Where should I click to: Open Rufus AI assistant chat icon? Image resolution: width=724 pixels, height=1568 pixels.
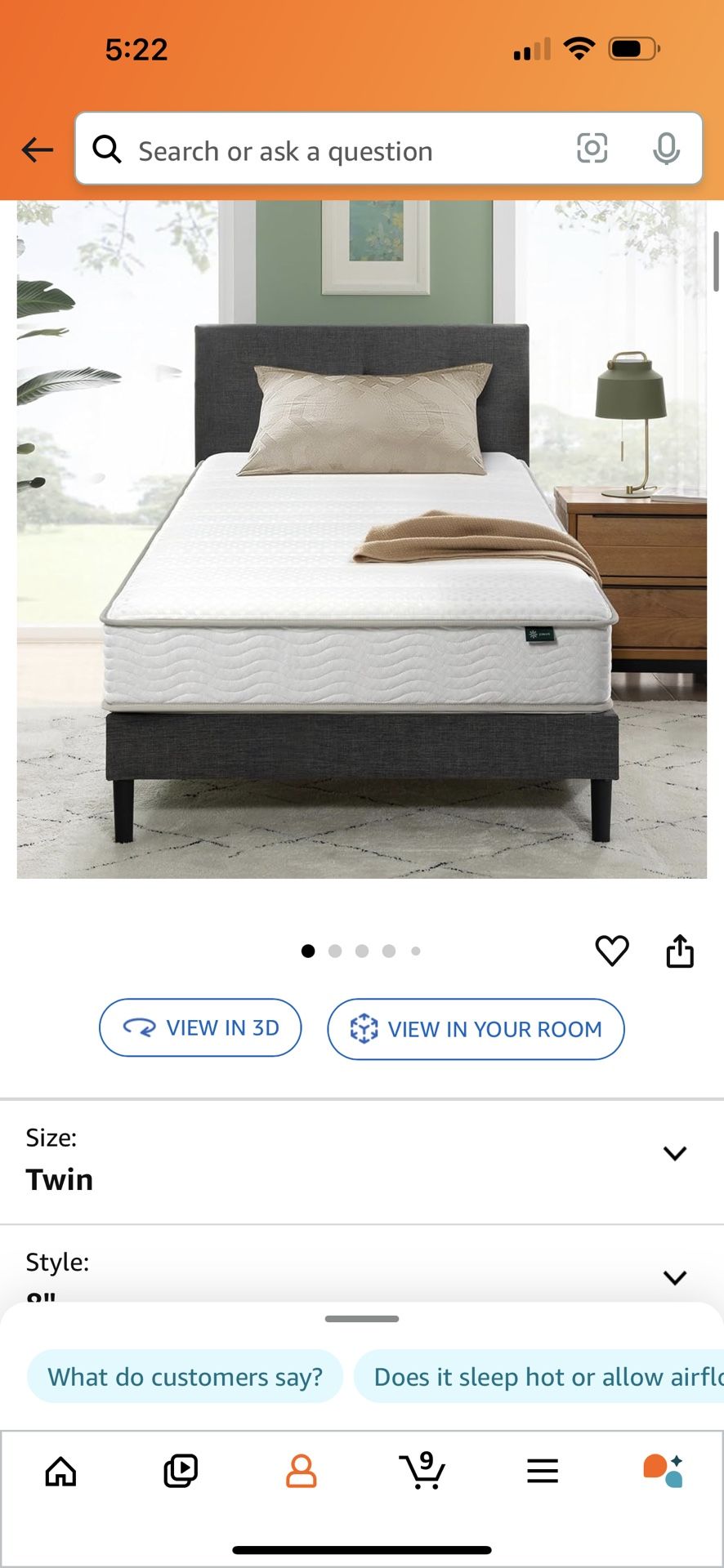tap(664, 1470)
